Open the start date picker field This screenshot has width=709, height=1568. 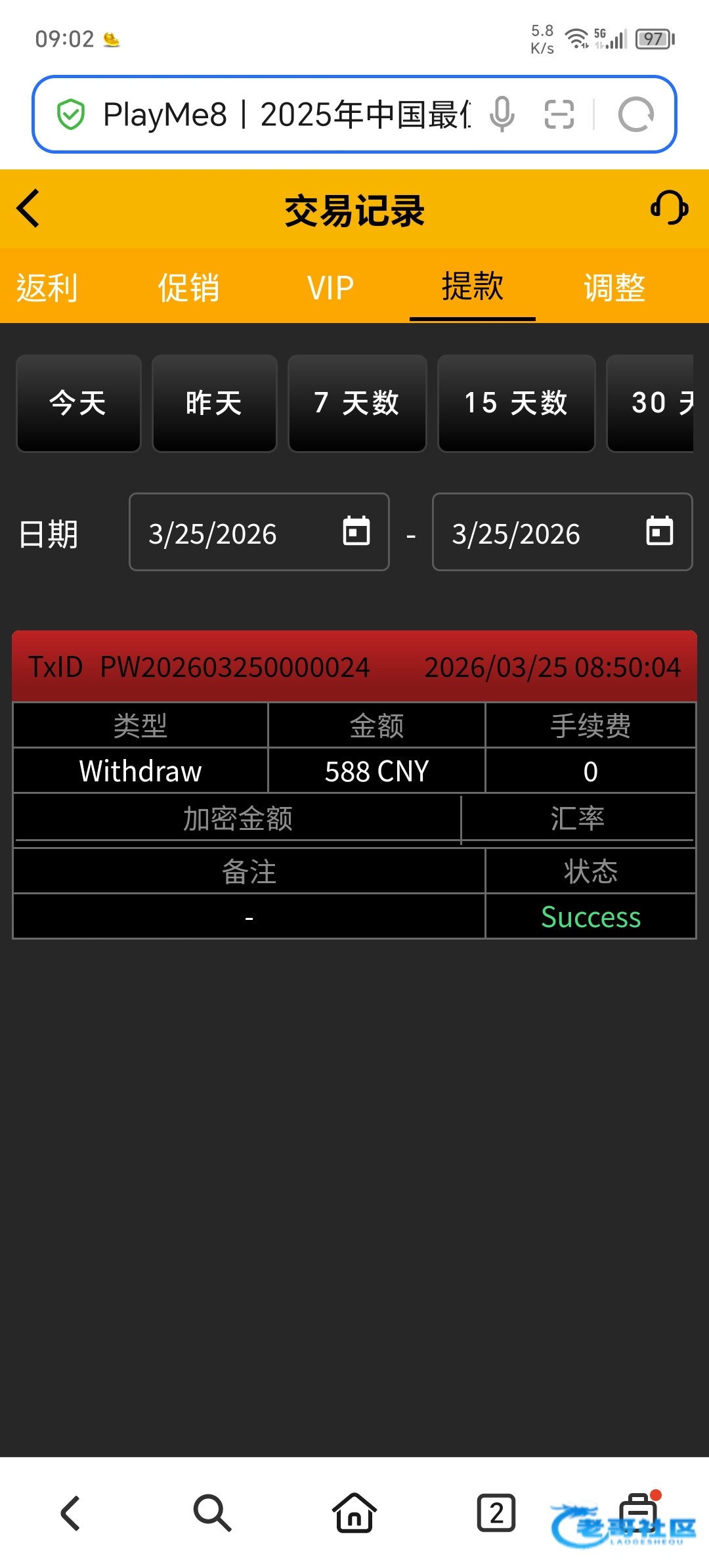(x=259, y=532)
